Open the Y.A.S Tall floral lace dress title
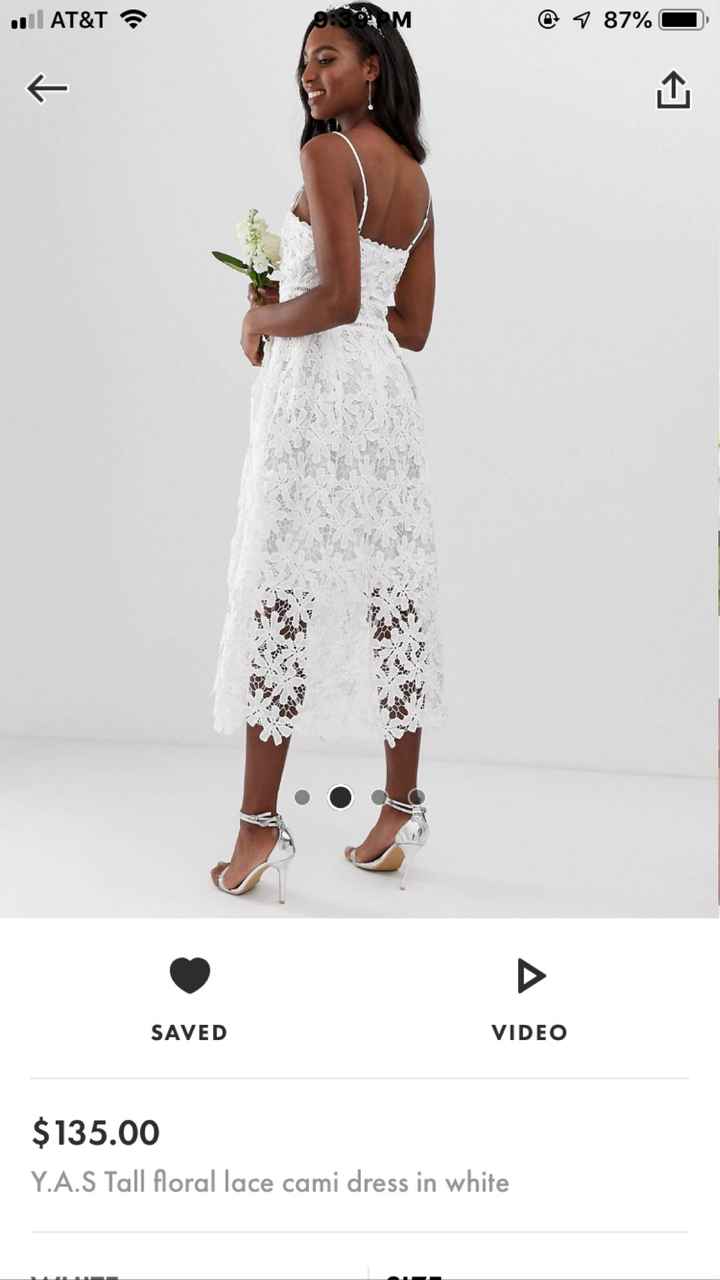The height and width of the screenshot is (1280, 720). [x=275, y=1183]
